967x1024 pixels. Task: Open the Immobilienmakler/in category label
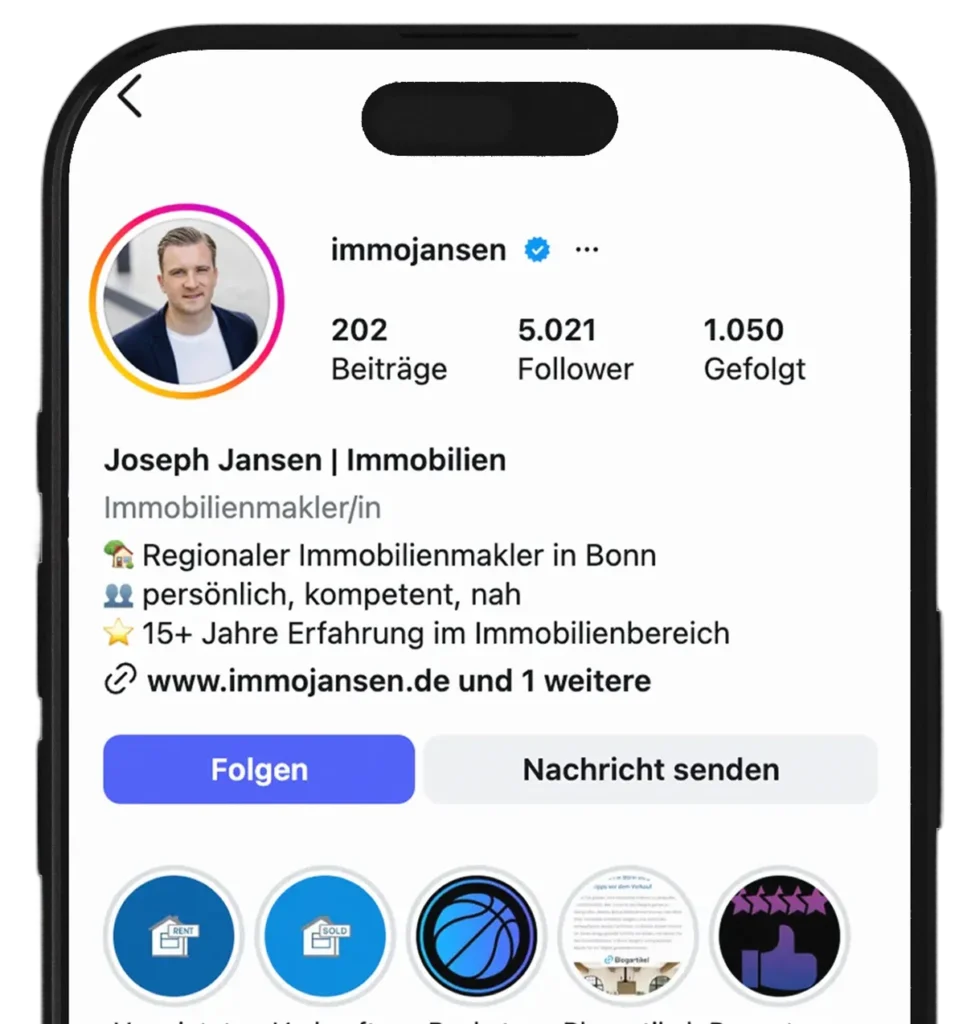coord(241,508)
